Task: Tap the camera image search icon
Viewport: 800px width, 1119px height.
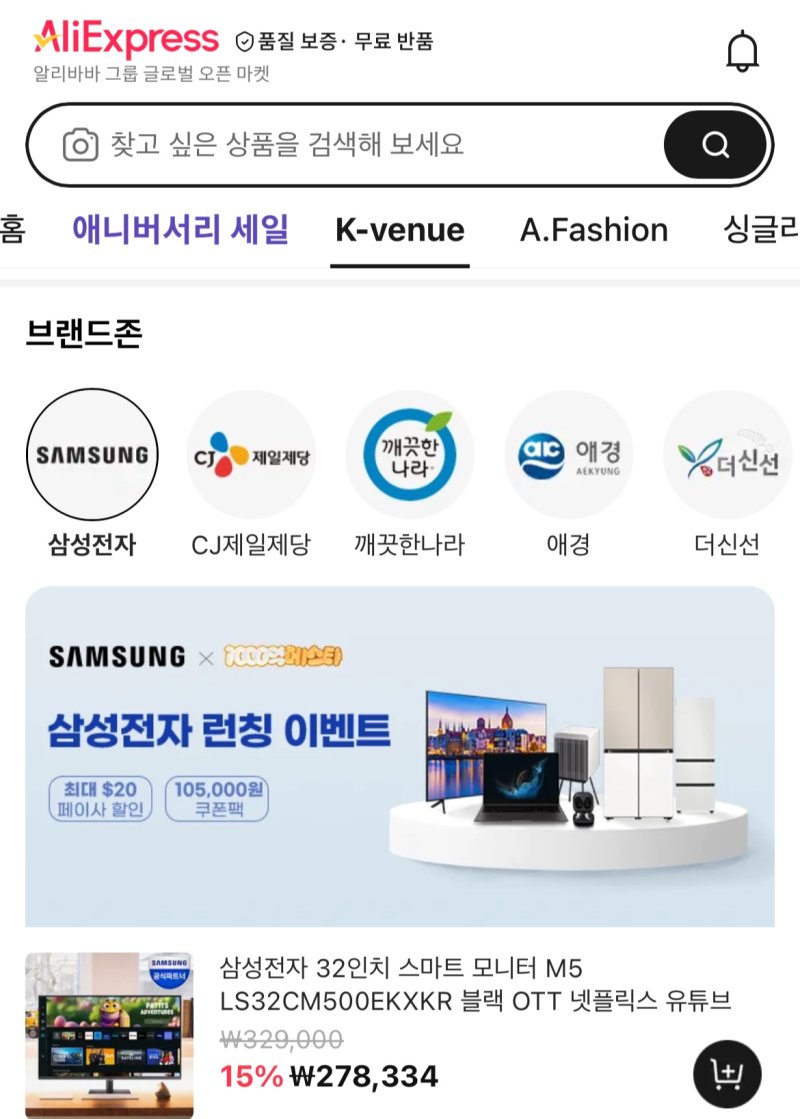Action: pyautogui.click(x=80, y=146)
